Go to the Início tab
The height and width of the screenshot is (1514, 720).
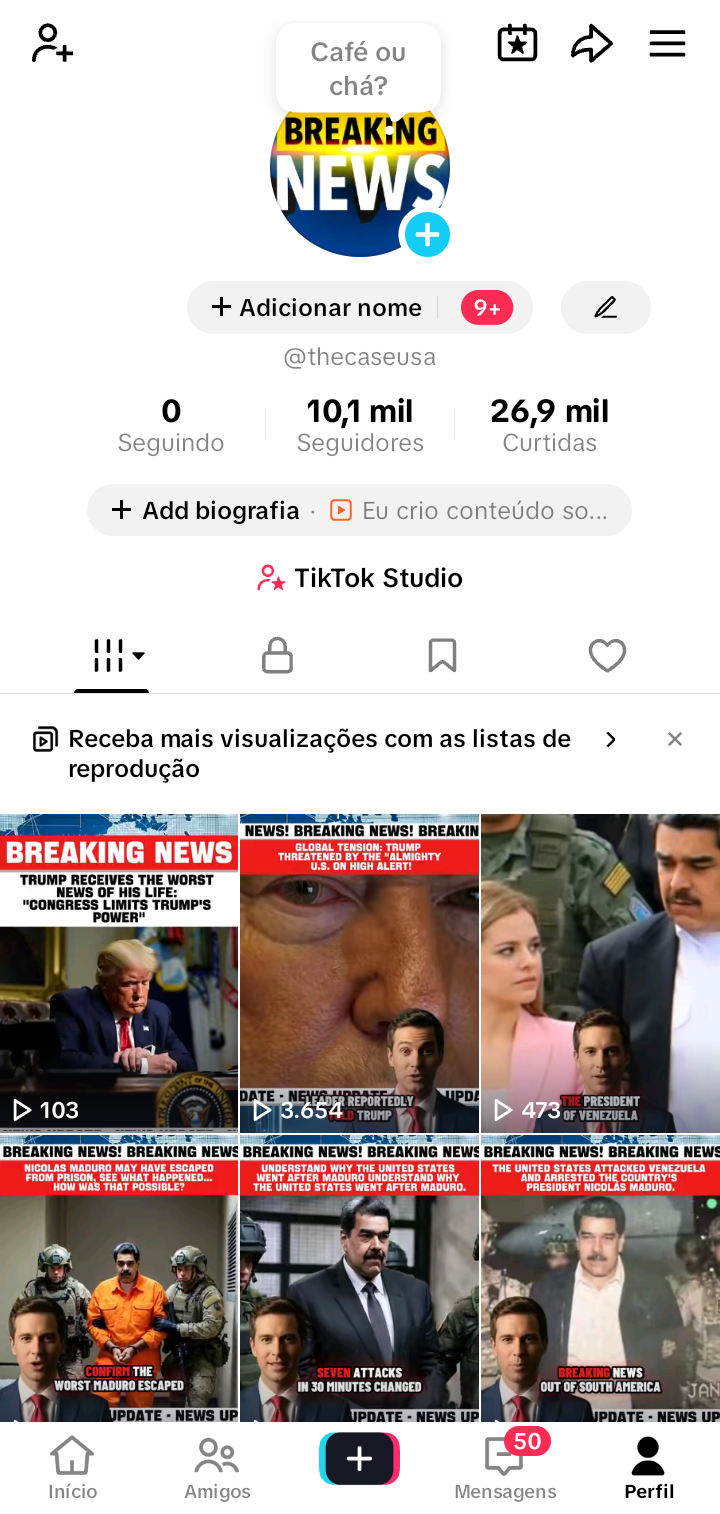point(73,1468)
